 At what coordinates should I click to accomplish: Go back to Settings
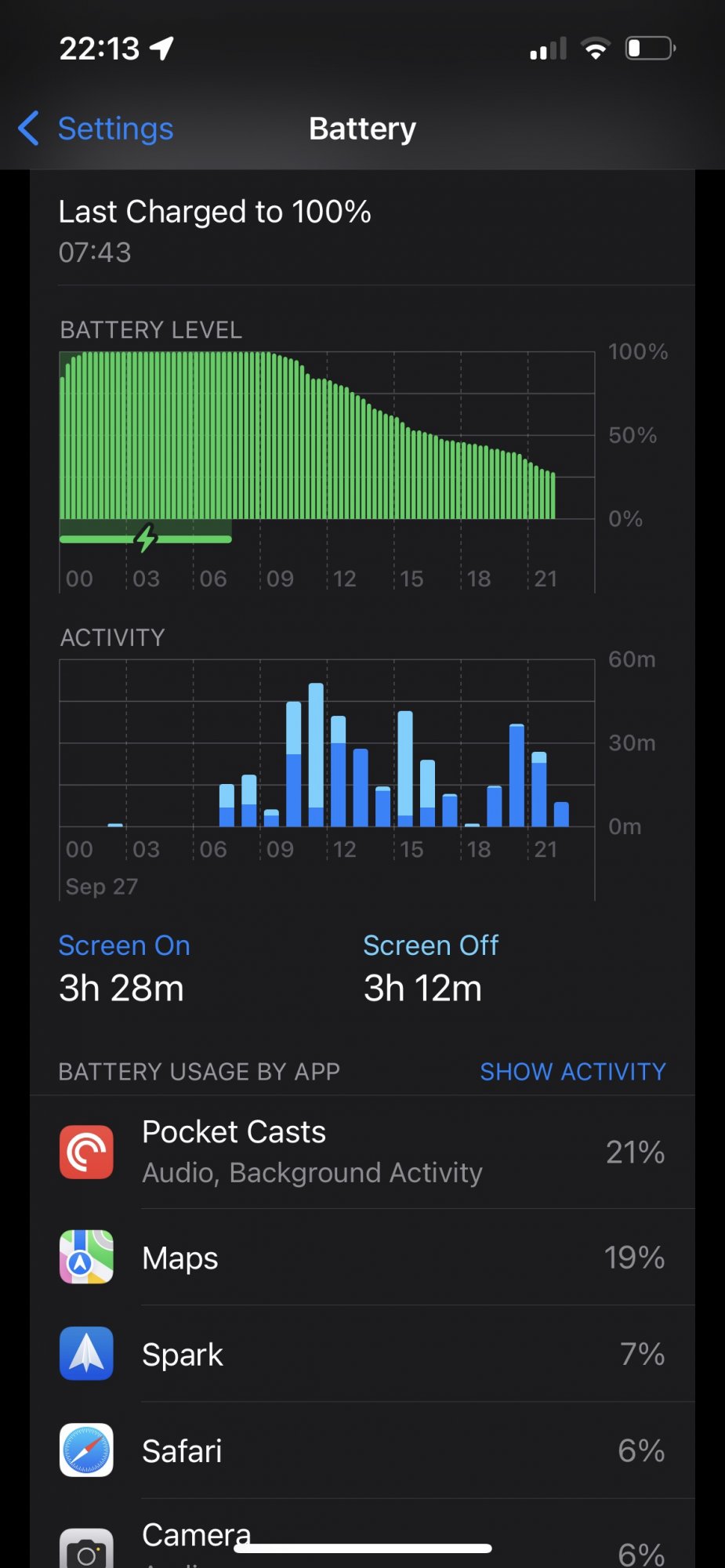point(96,129)
